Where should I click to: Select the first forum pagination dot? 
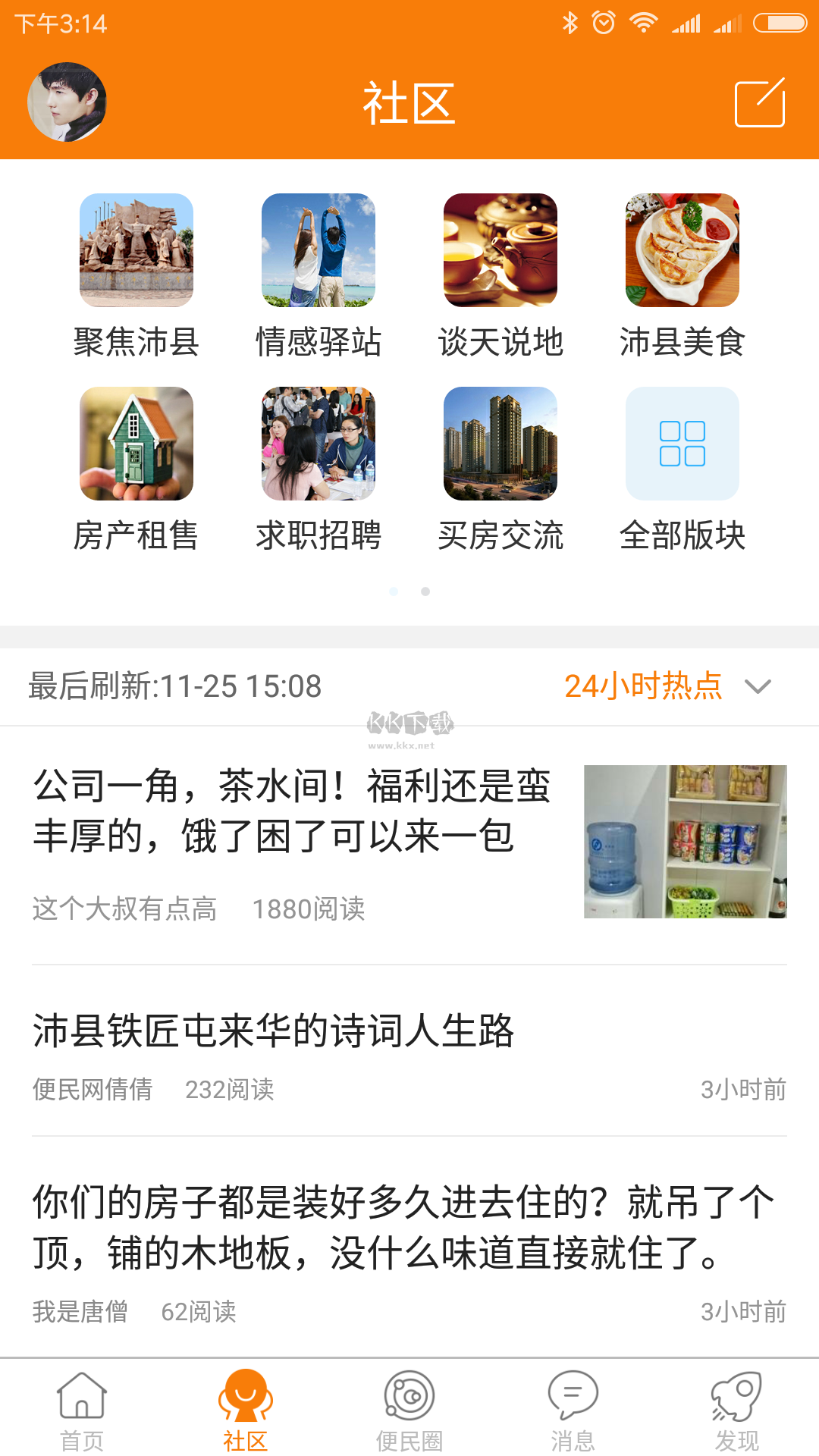394,591
